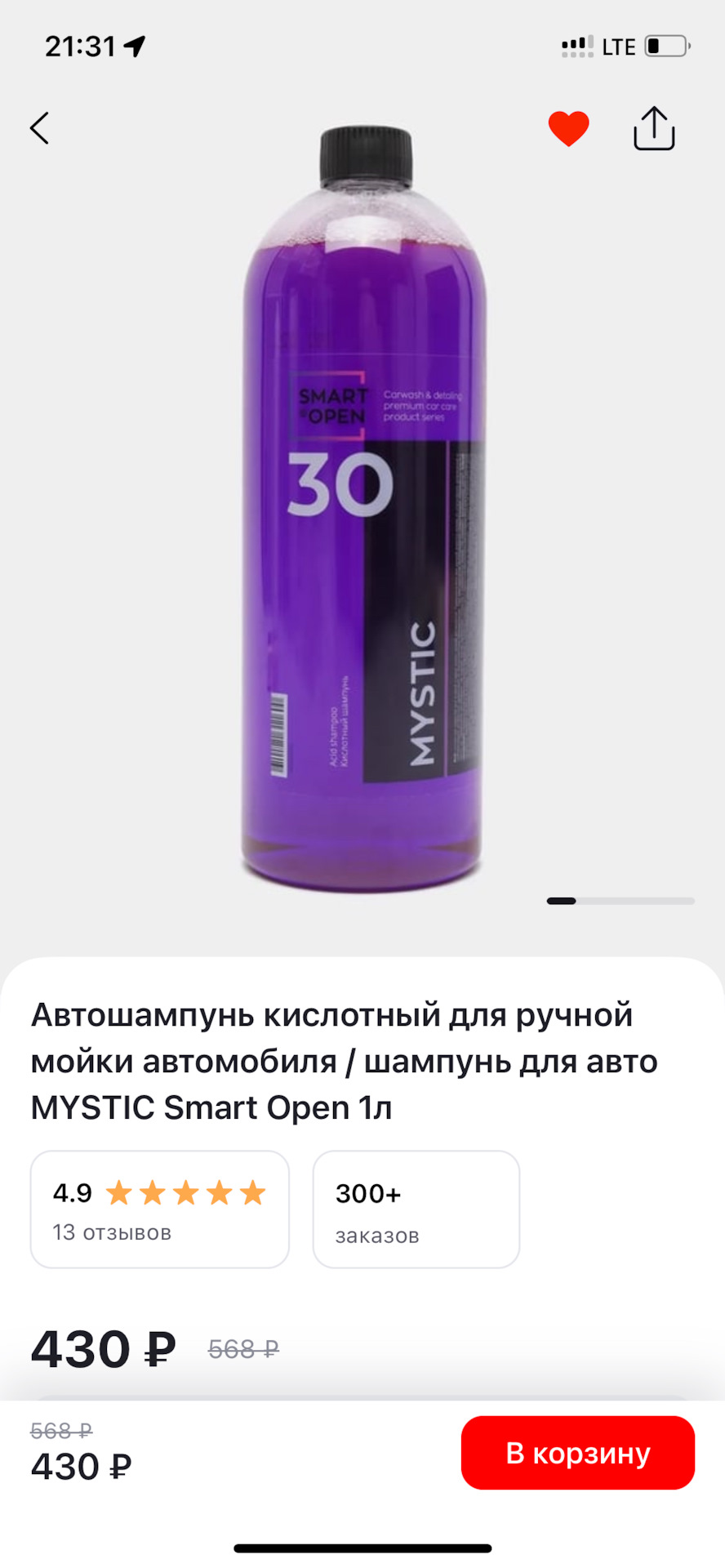
Task: Share this MYSTIC shampoo product
Action: tap(654, 128)
